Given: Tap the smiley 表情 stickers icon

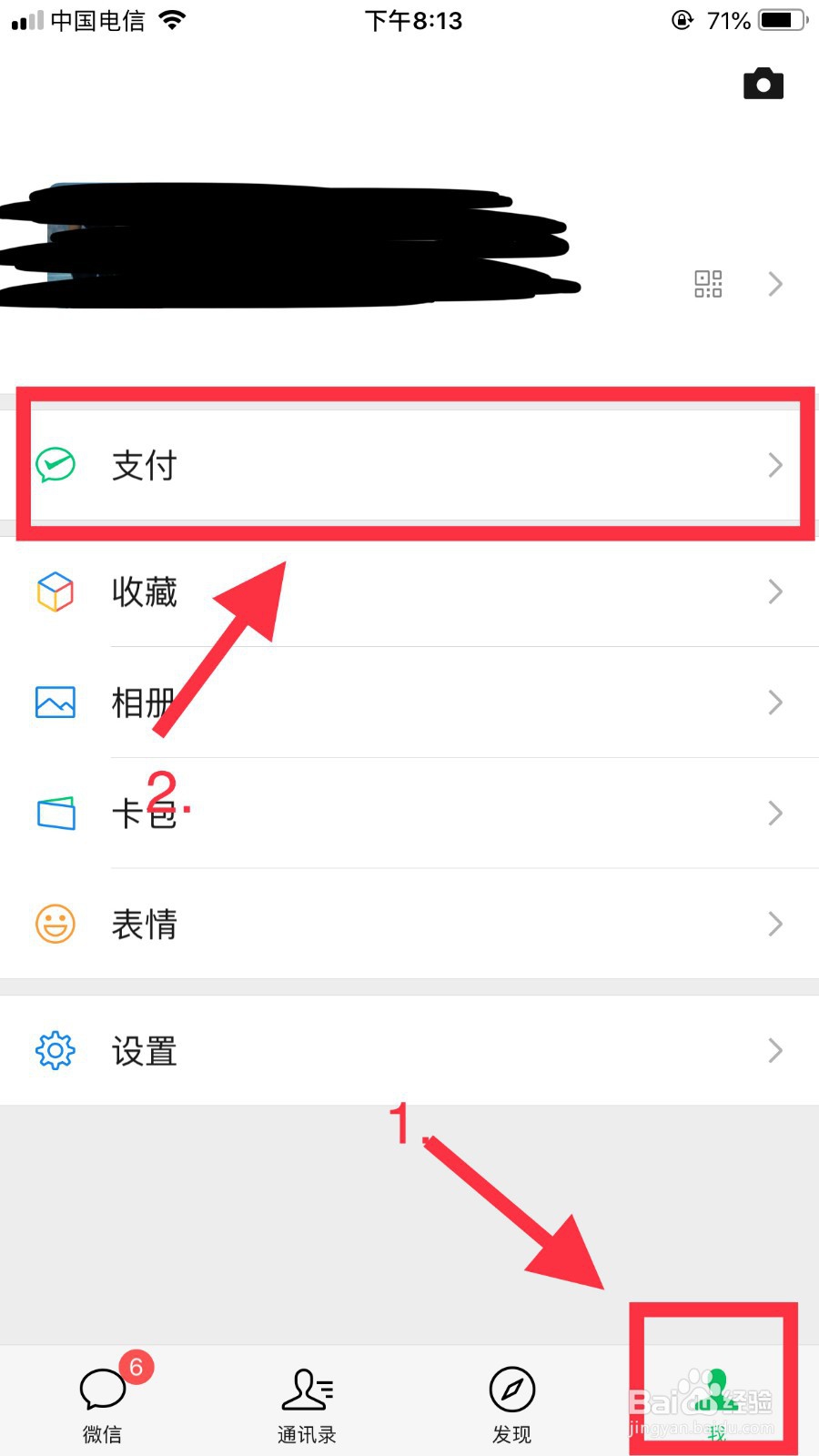Looking at the screenshot, I should point(55,924).
